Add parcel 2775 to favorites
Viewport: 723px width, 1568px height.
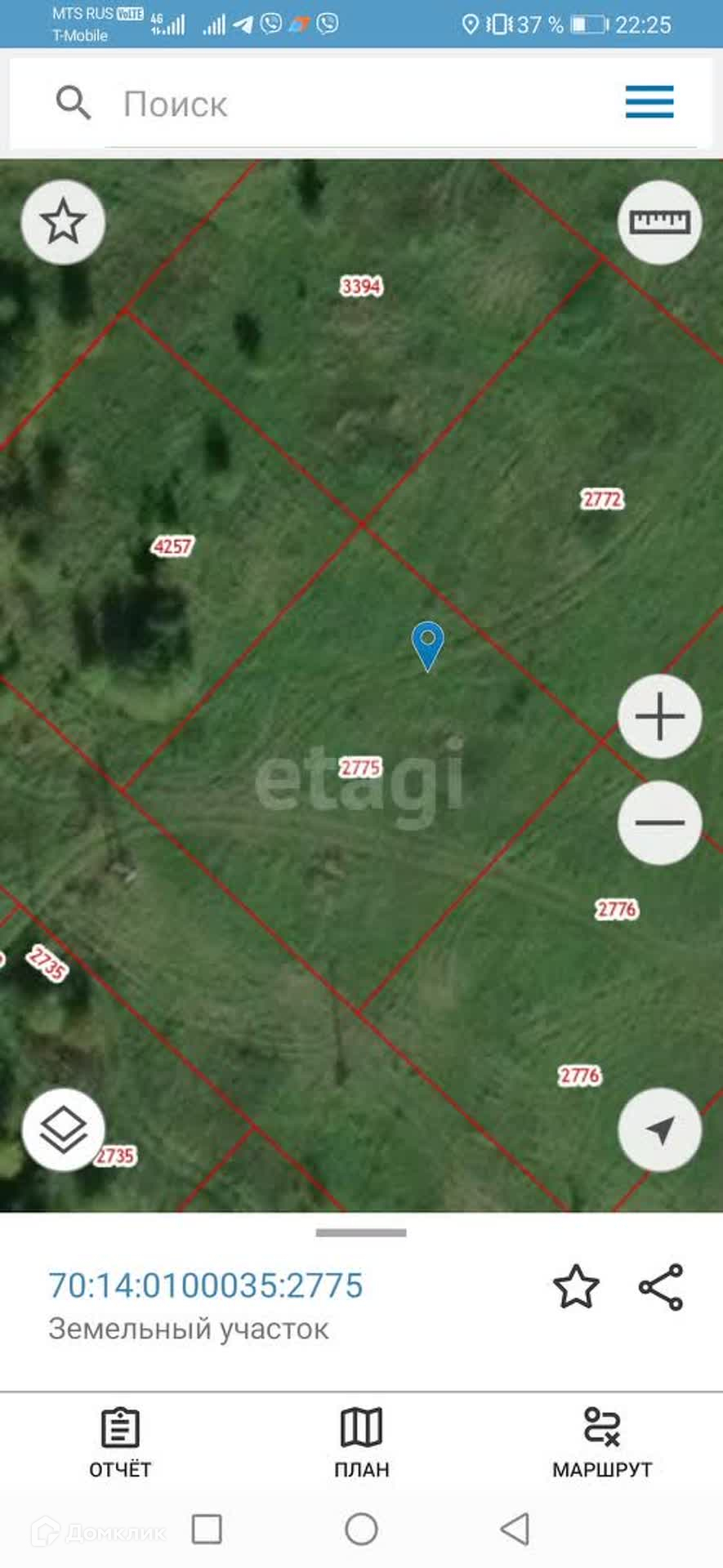coord(576,1287)
